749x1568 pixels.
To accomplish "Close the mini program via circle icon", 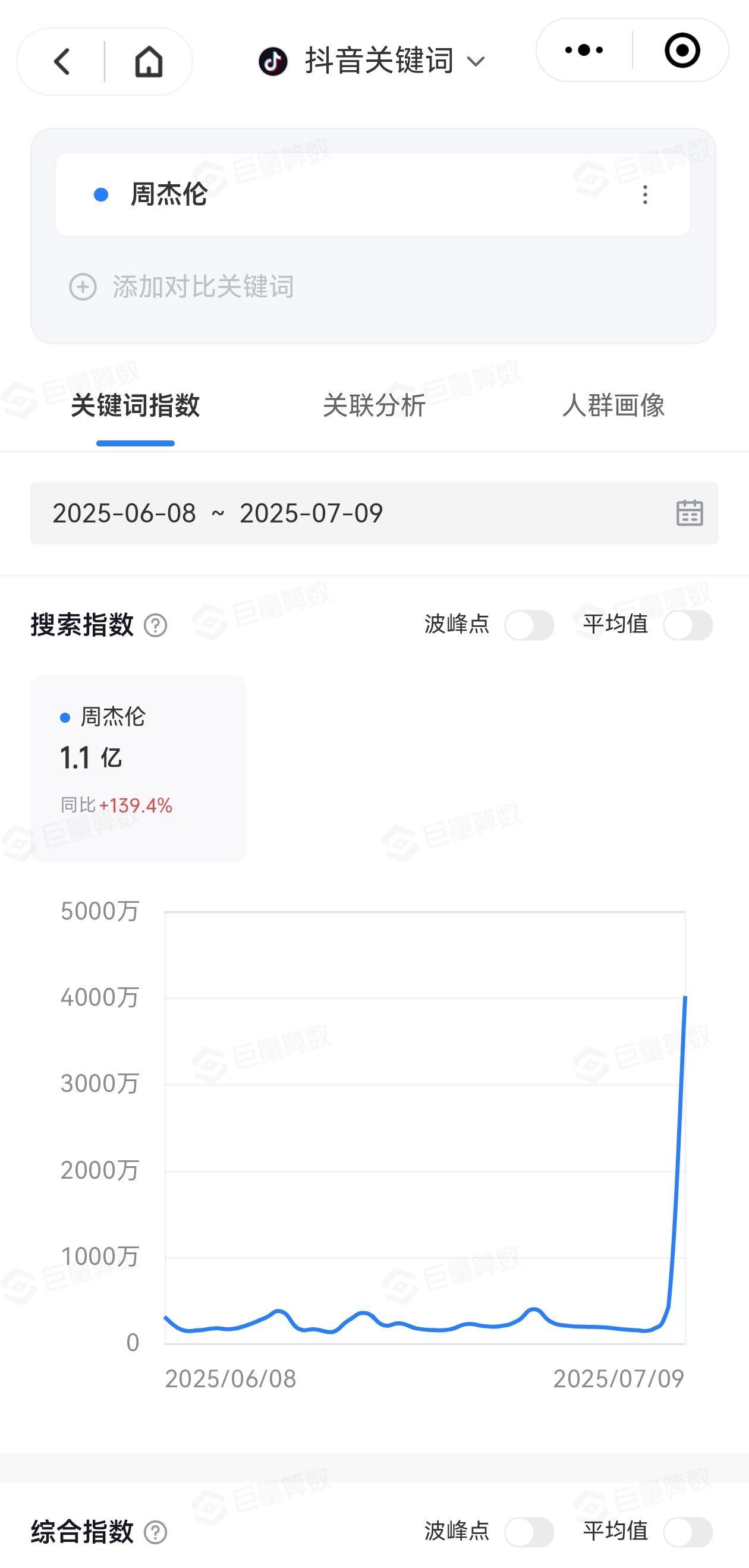I will point(682,50).
